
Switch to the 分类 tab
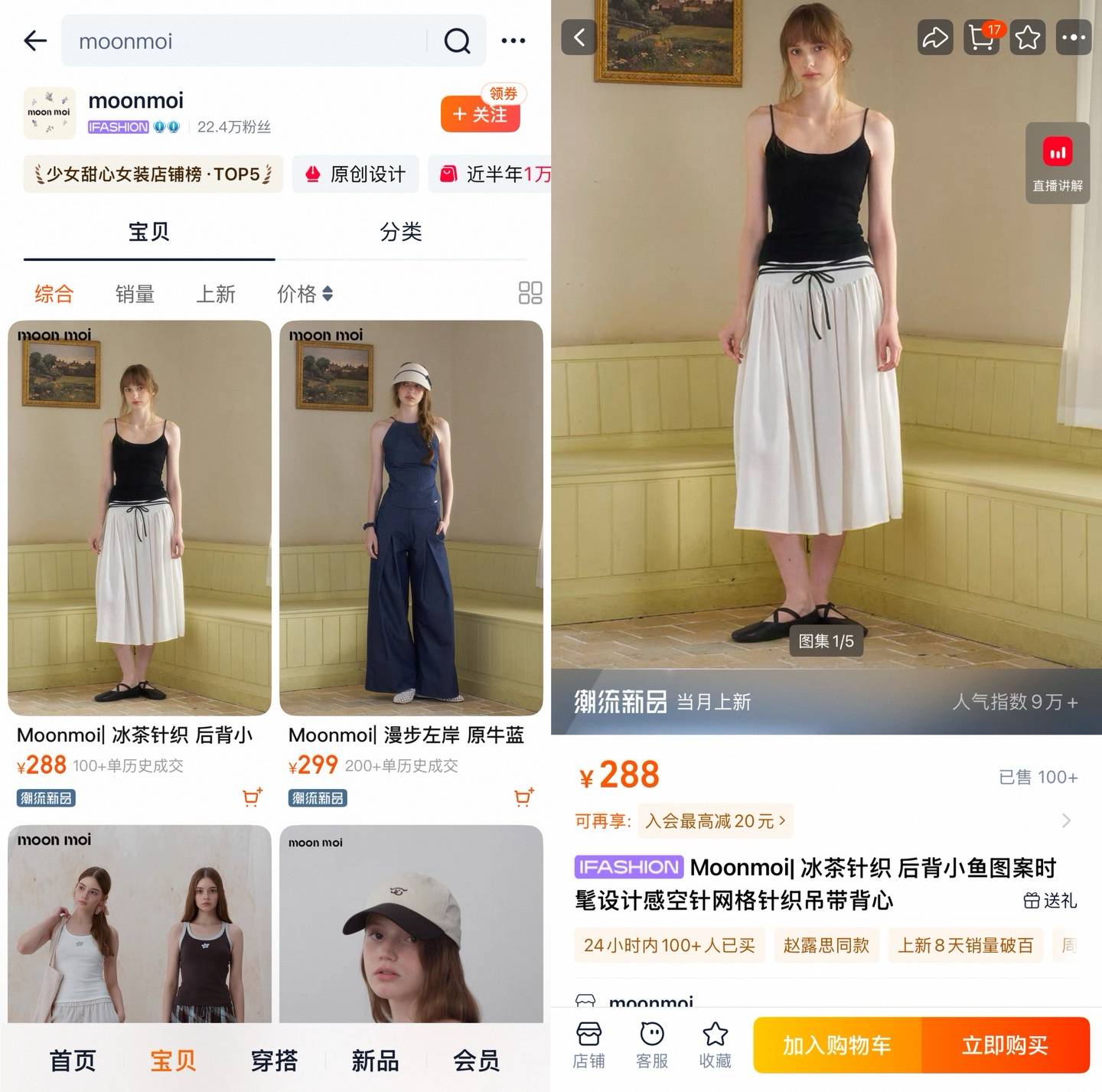(400, 232)
